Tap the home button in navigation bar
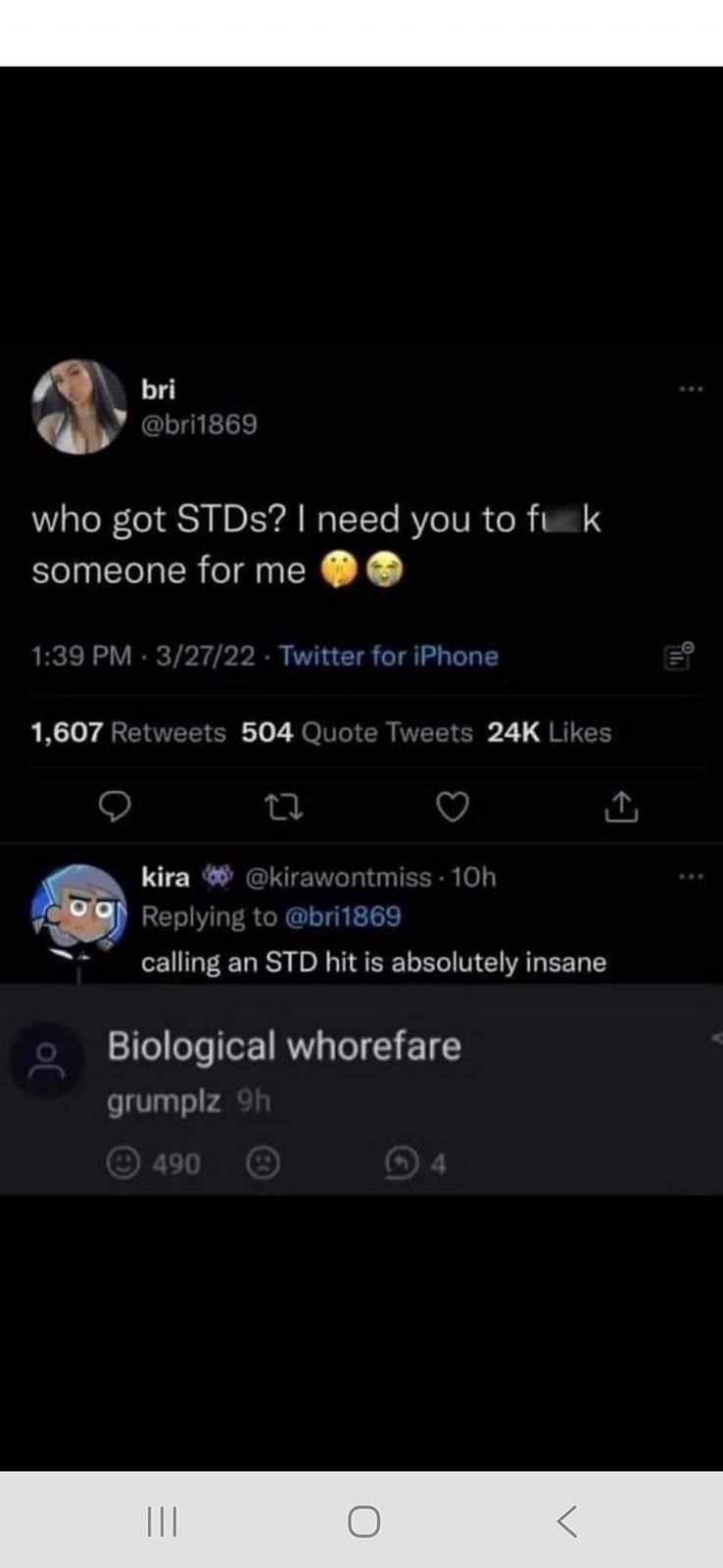The height and width of the screenshot is (1568, 723). click(363, 1521)
